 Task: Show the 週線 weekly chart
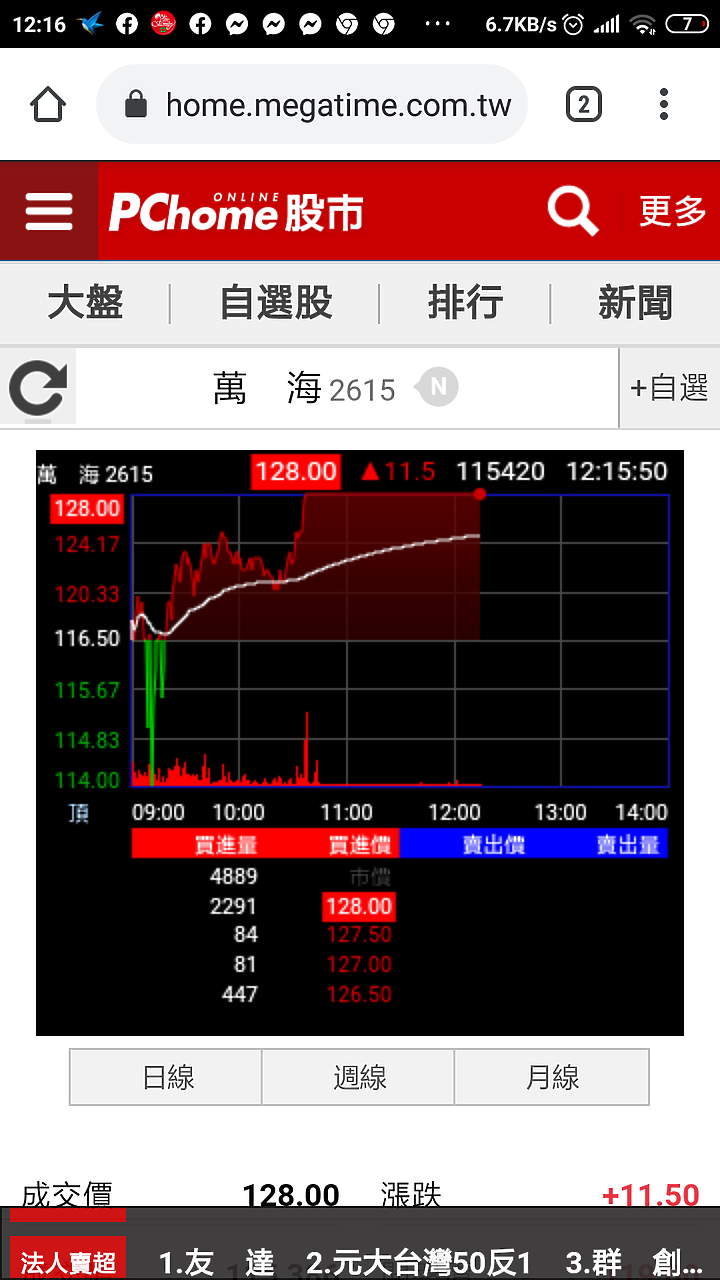point(358,1077)
